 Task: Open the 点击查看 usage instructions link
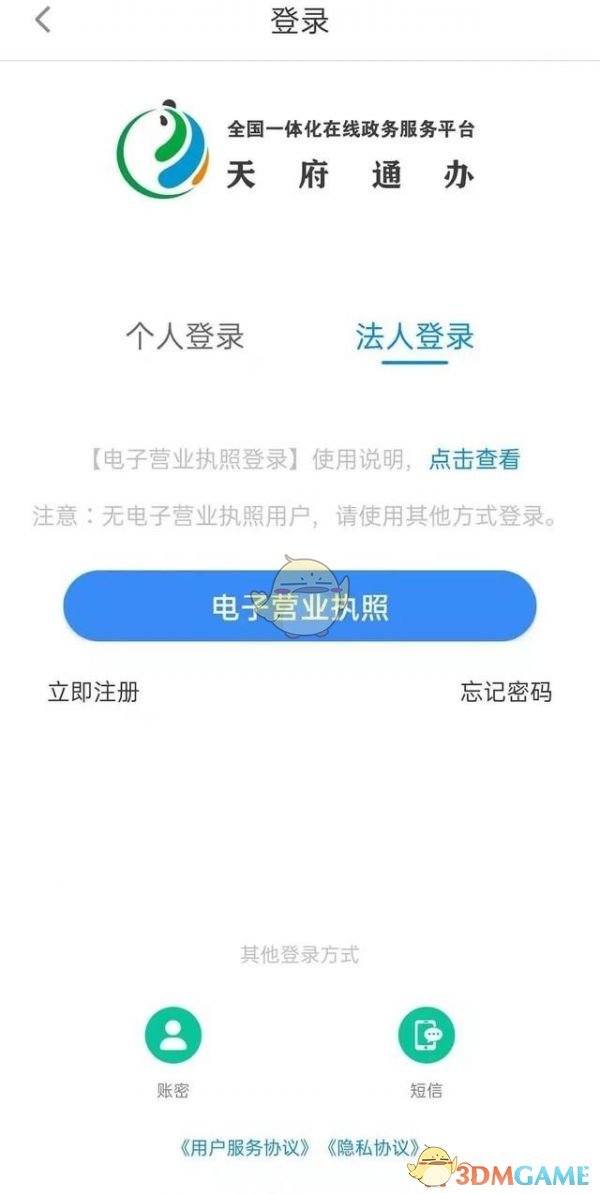pos(475,460)
